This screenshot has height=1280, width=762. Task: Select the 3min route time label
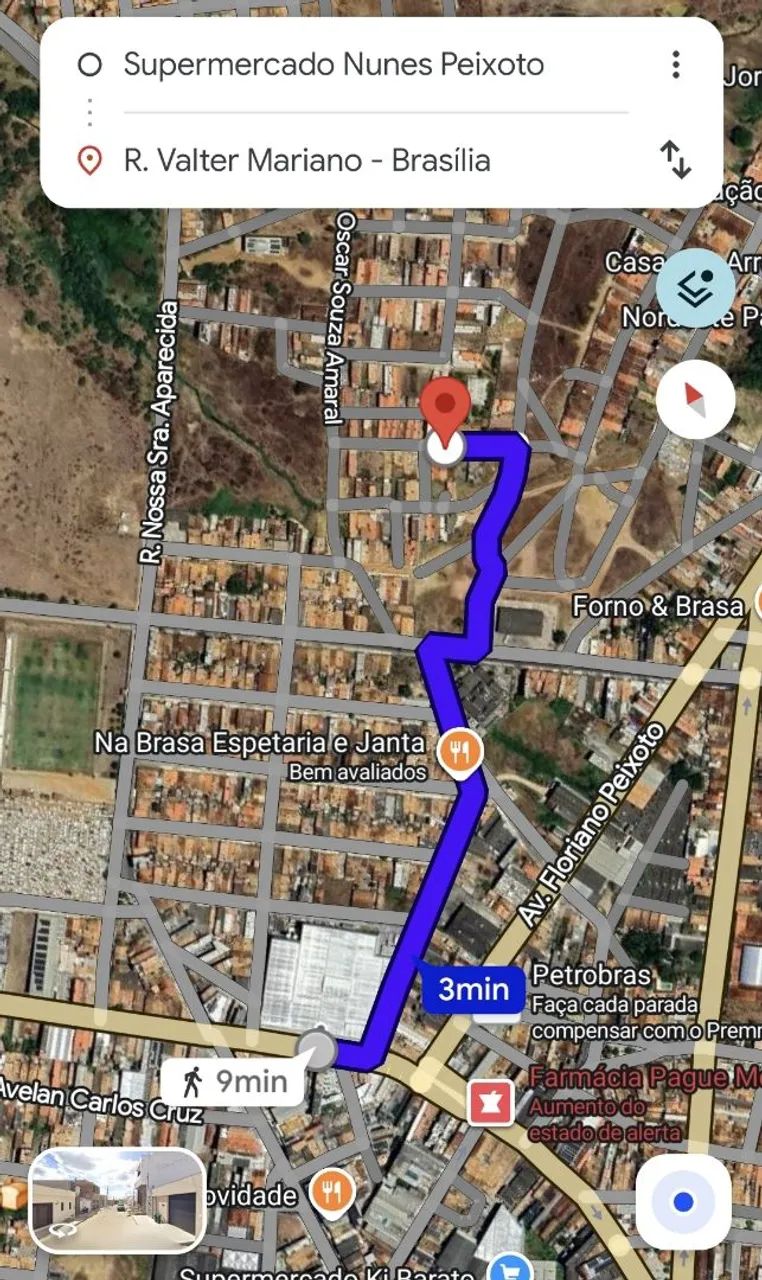472,990
